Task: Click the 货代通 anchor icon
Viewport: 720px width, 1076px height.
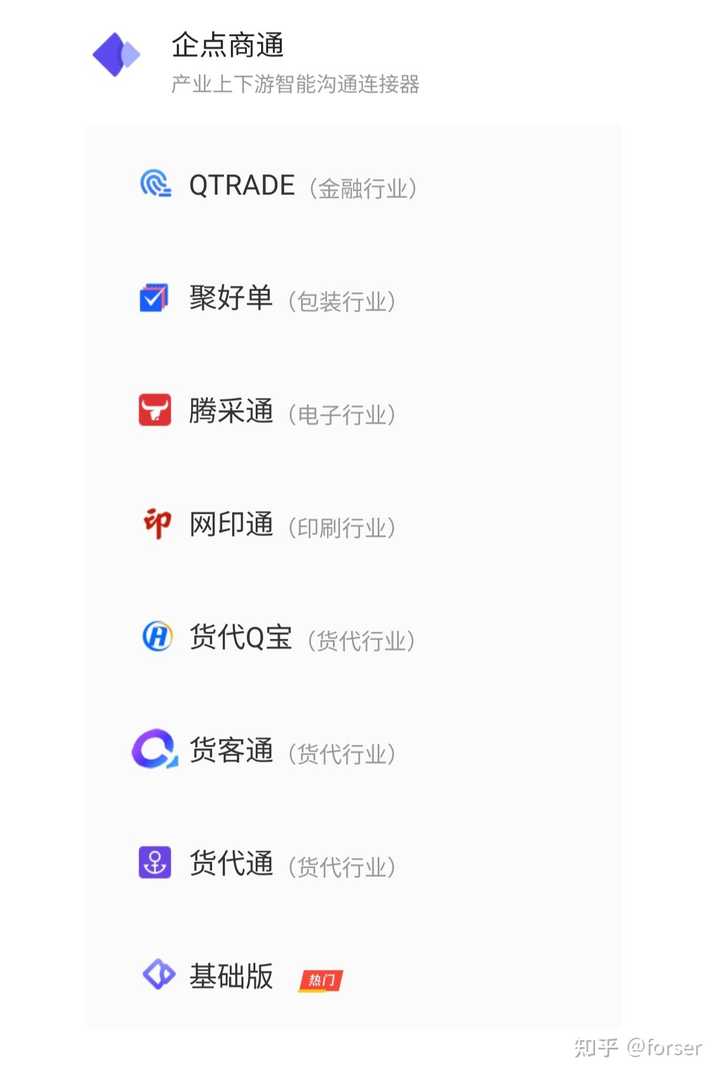Action: click(155, 864)
